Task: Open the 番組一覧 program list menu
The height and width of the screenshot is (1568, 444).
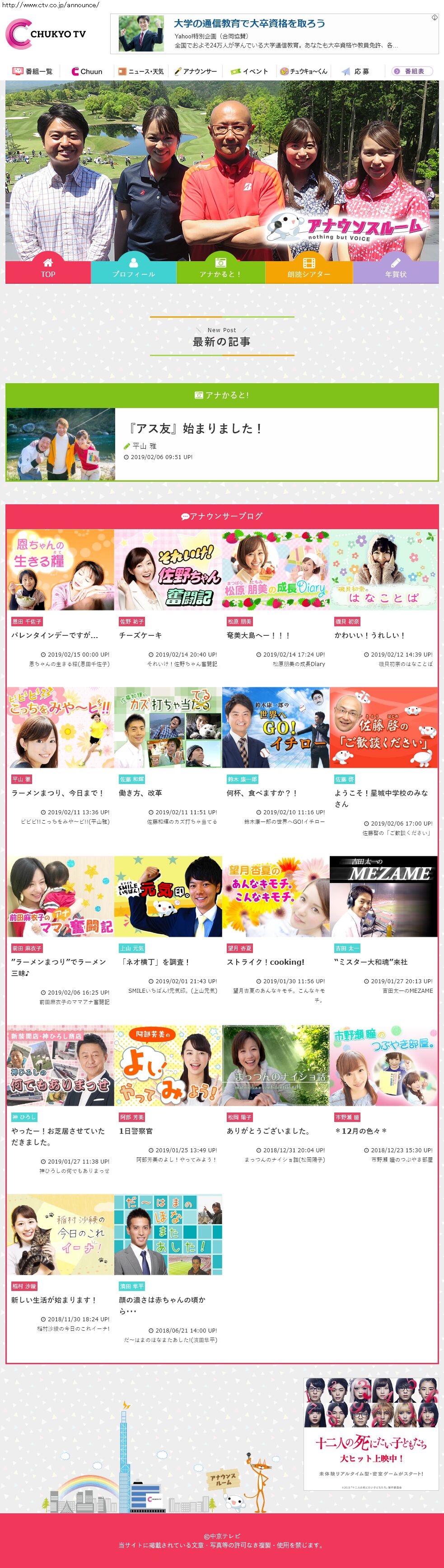Action: click(x=33, y=71)
